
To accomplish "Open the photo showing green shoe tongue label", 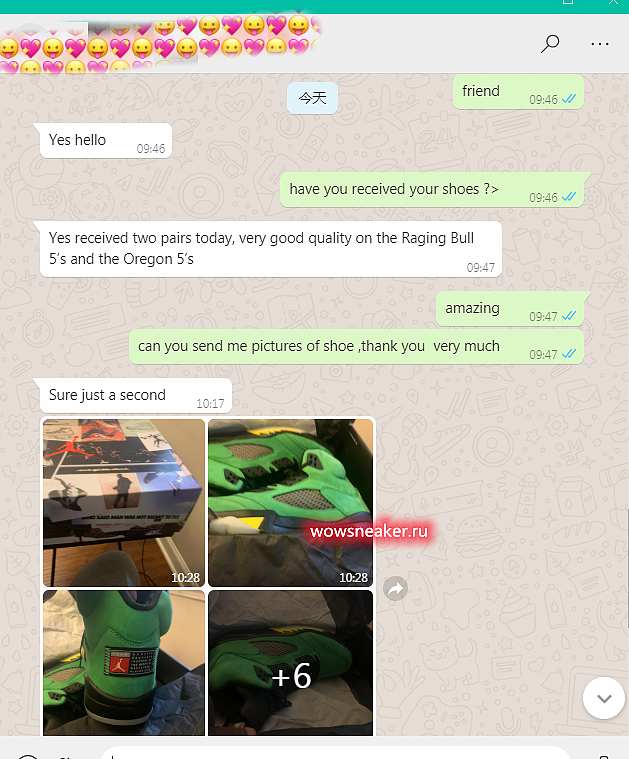I will (124, 662).
